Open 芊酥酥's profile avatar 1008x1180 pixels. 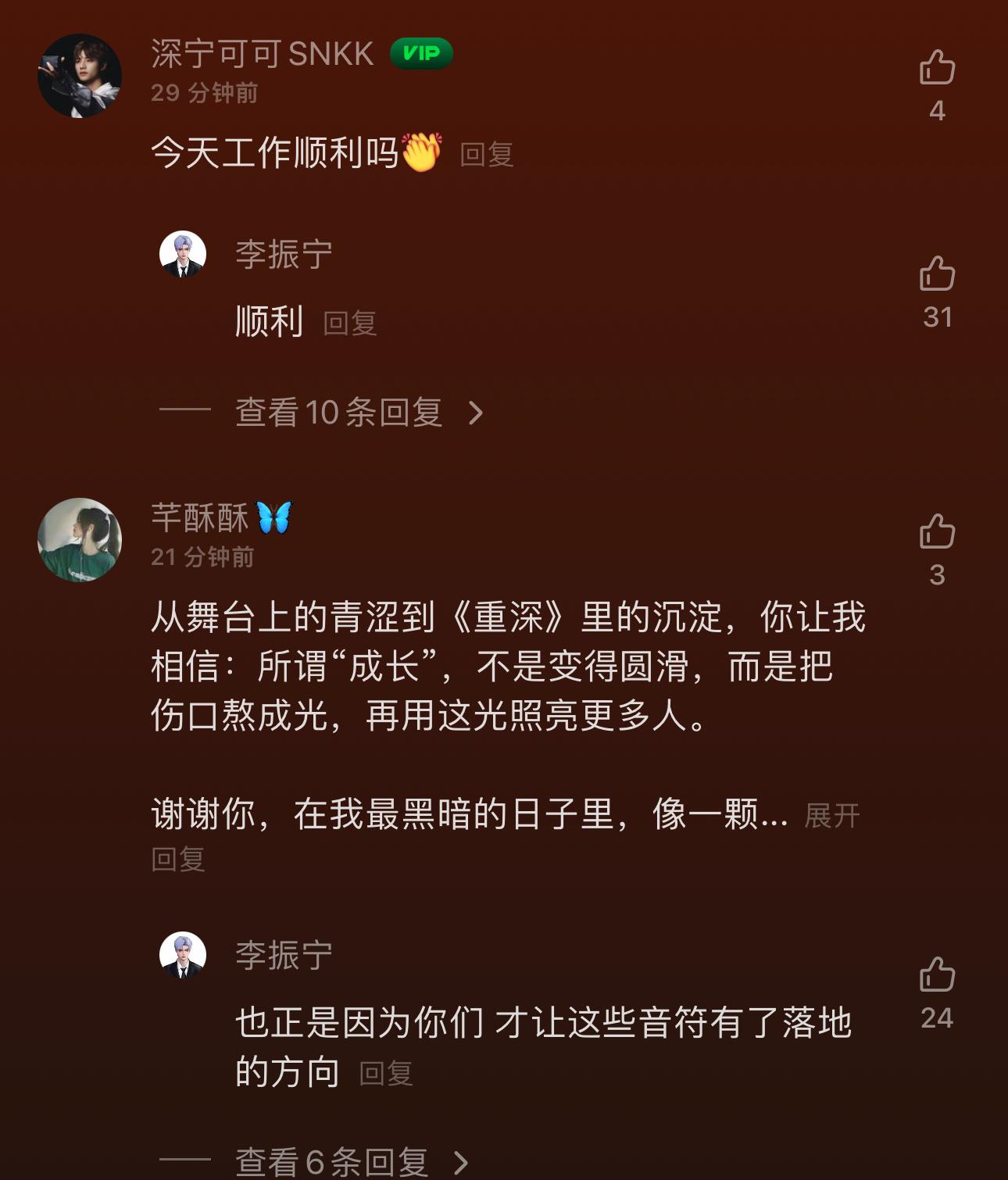[80, 540]
